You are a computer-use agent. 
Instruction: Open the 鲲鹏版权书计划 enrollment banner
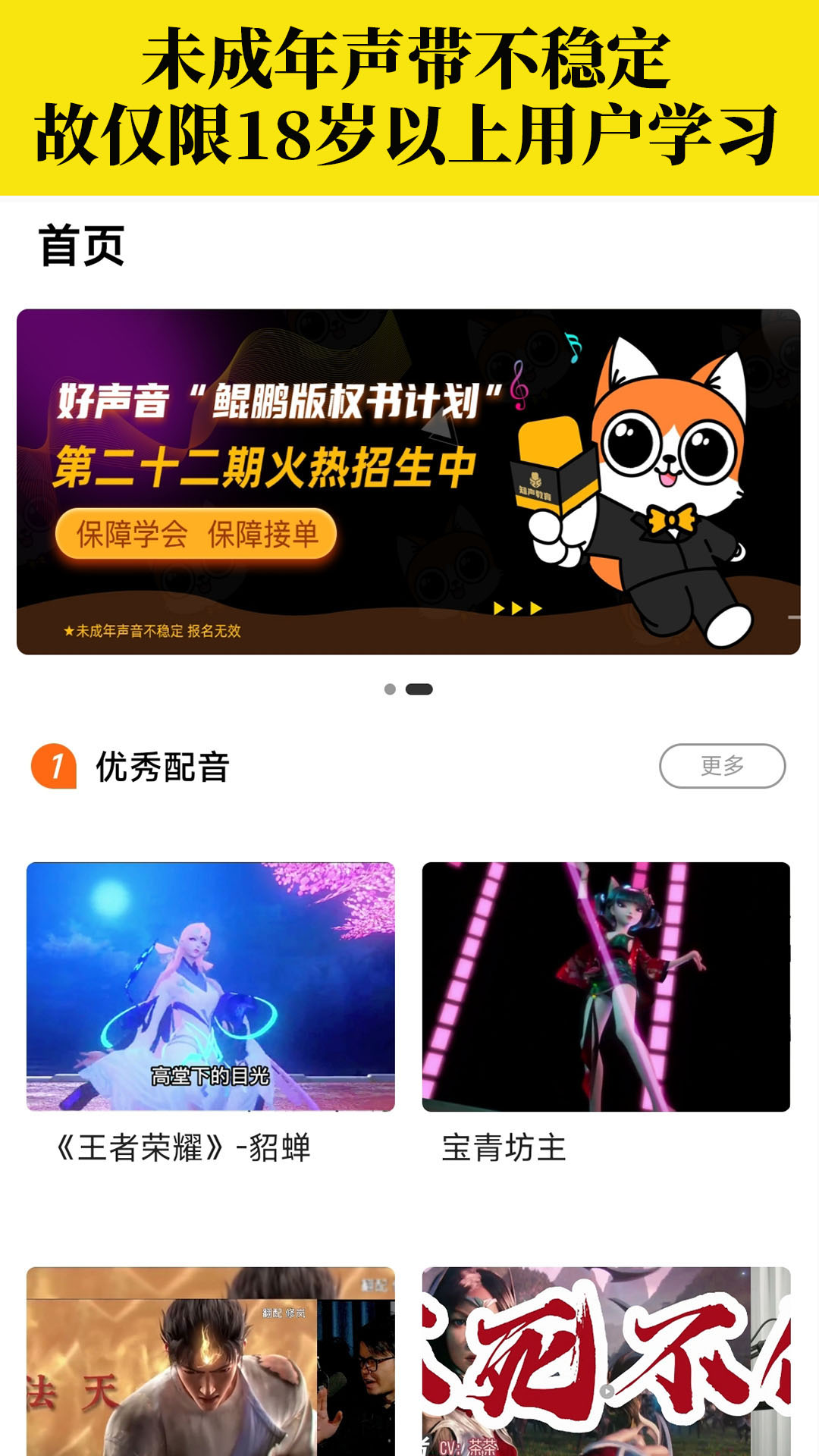coord(408,482)
